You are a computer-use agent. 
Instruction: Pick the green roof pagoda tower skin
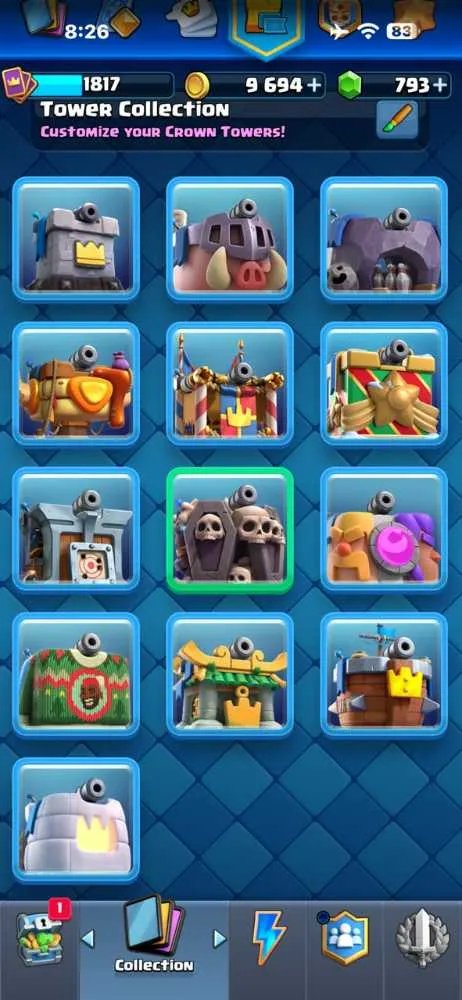230,675
